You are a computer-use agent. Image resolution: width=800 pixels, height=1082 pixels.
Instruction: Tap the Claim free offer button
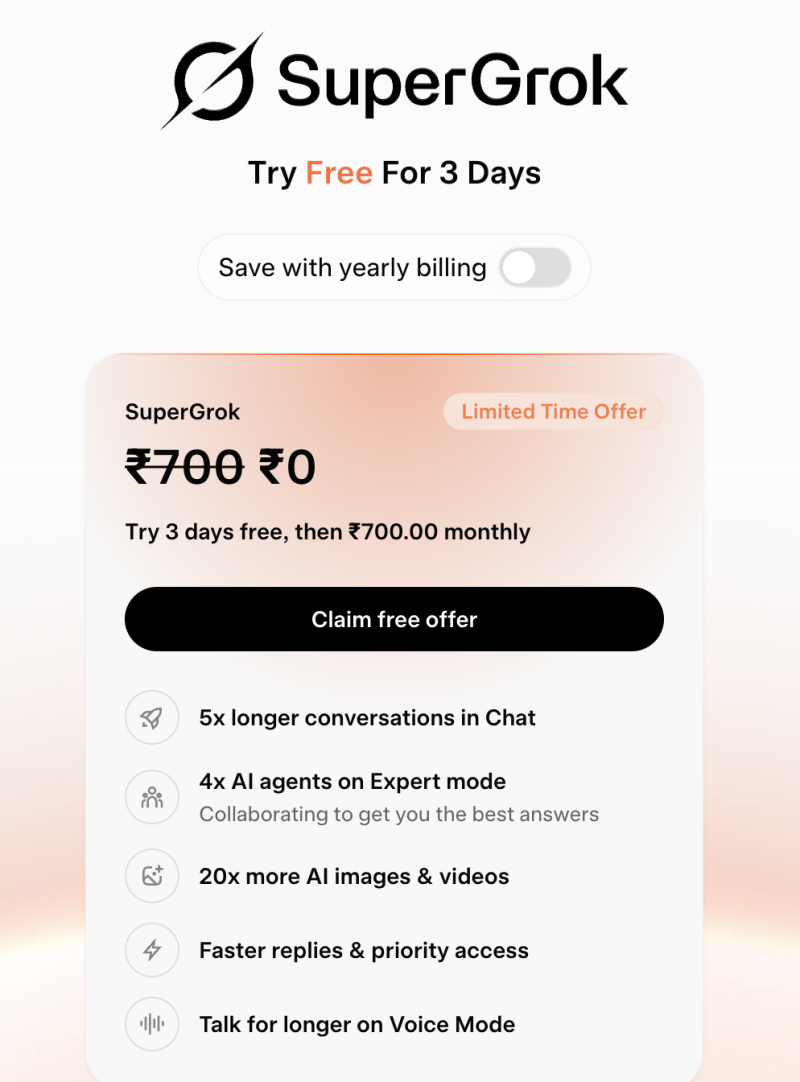(394, 619)
